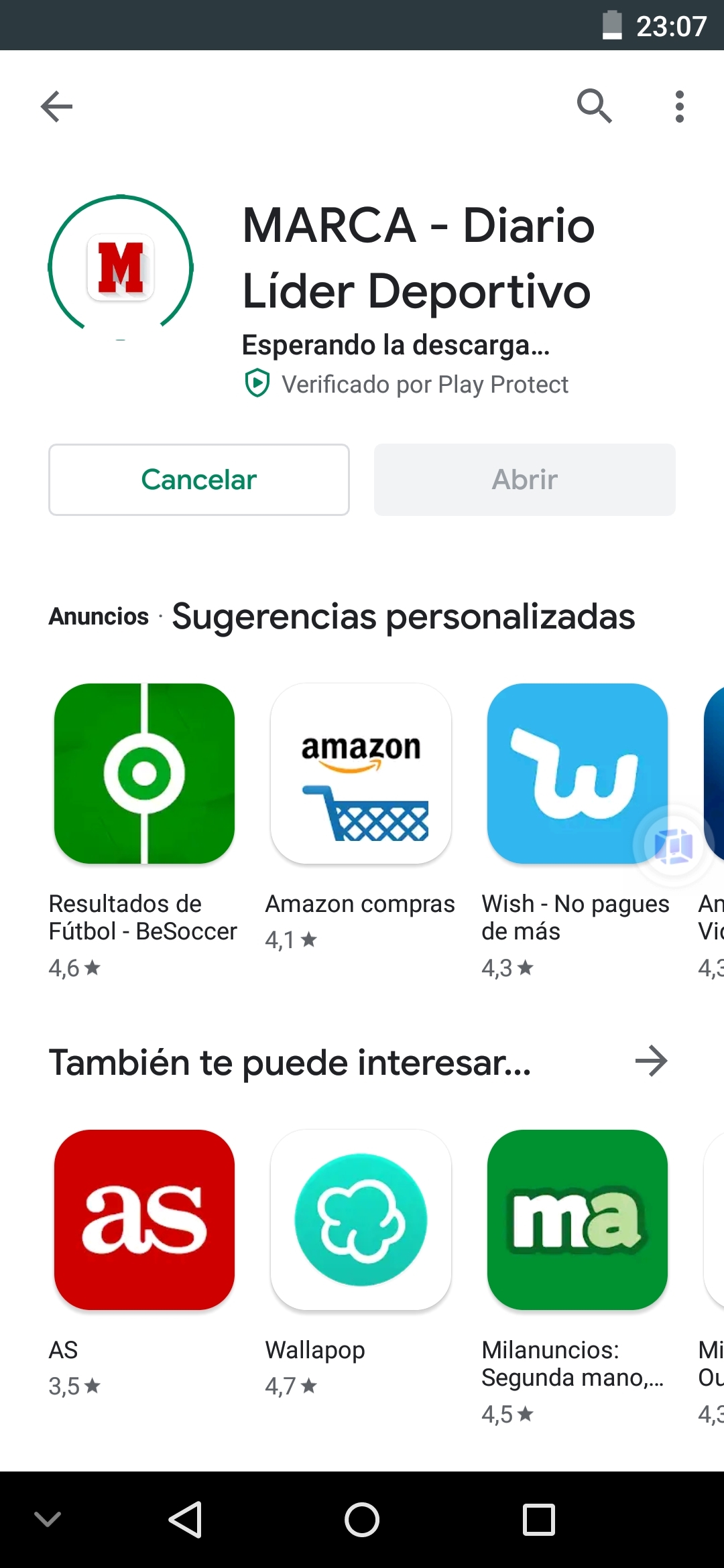Open the three-dot overflow menu
The image size is (724, 1568).
tap(680, 105)
